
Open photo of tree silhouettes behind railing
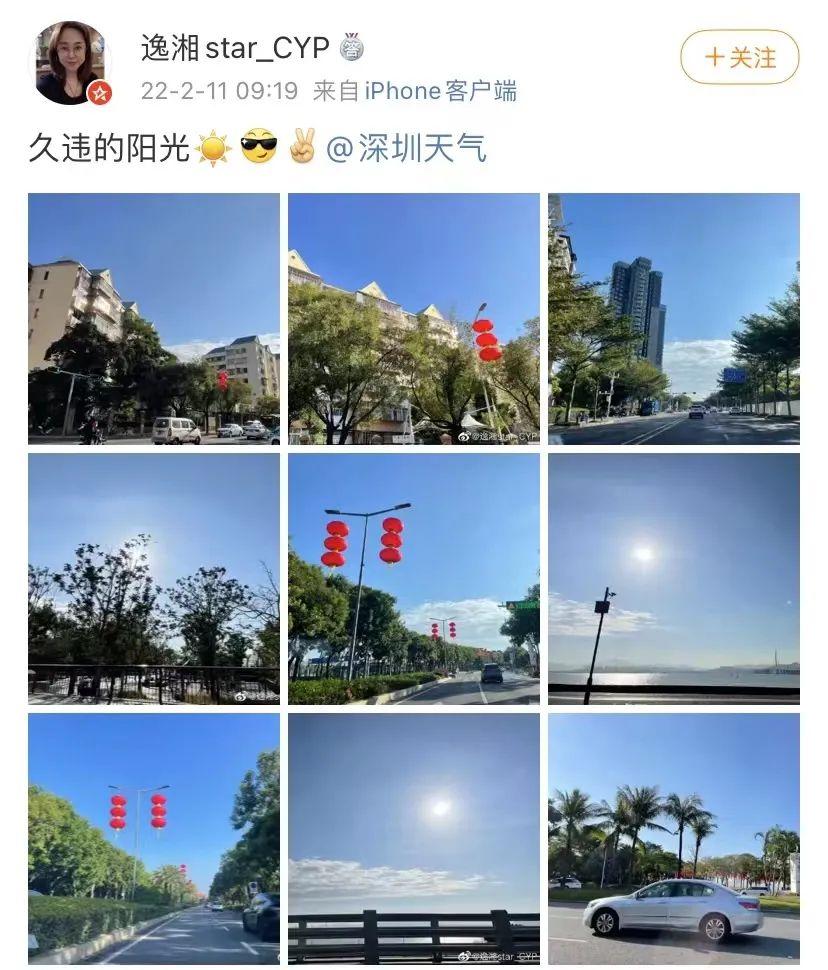154,579
